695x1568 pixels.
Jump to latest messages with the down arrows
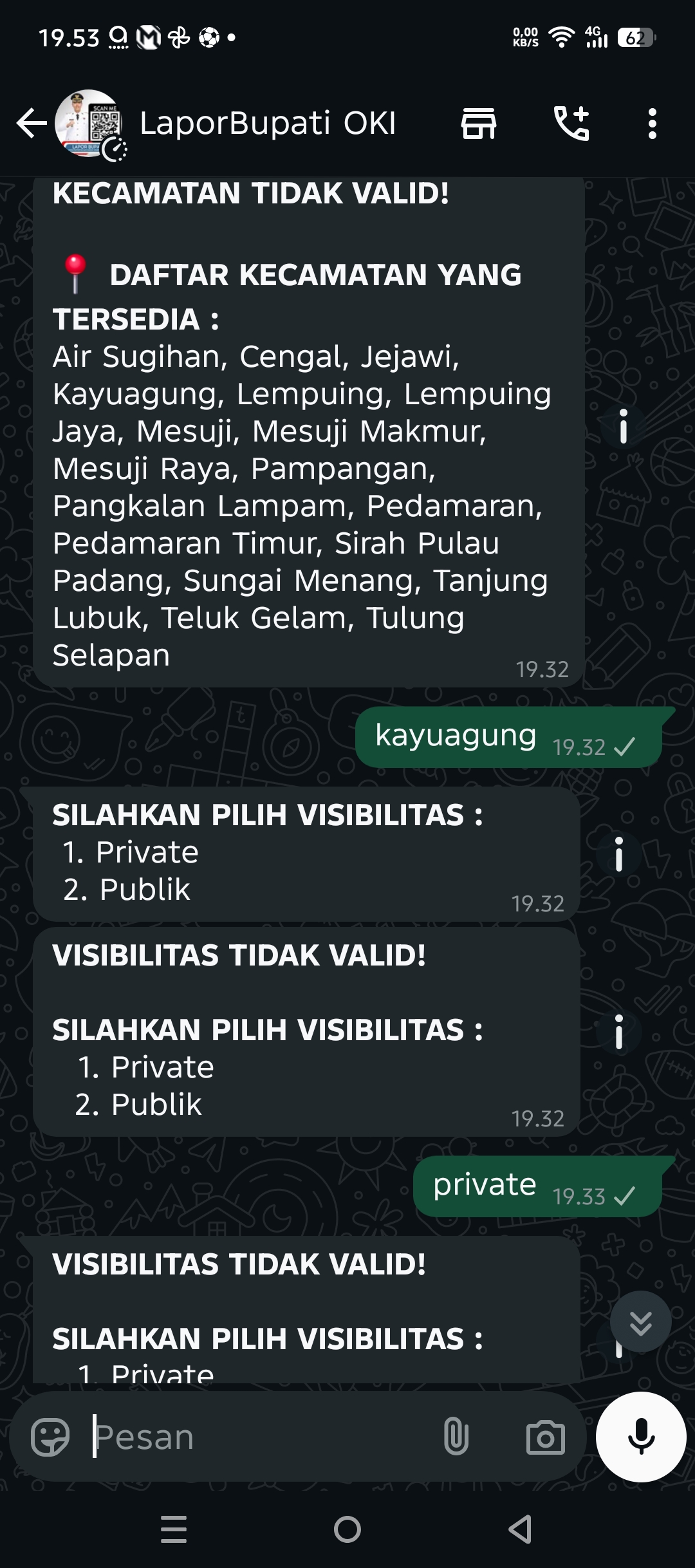(x=640, y=1323)
